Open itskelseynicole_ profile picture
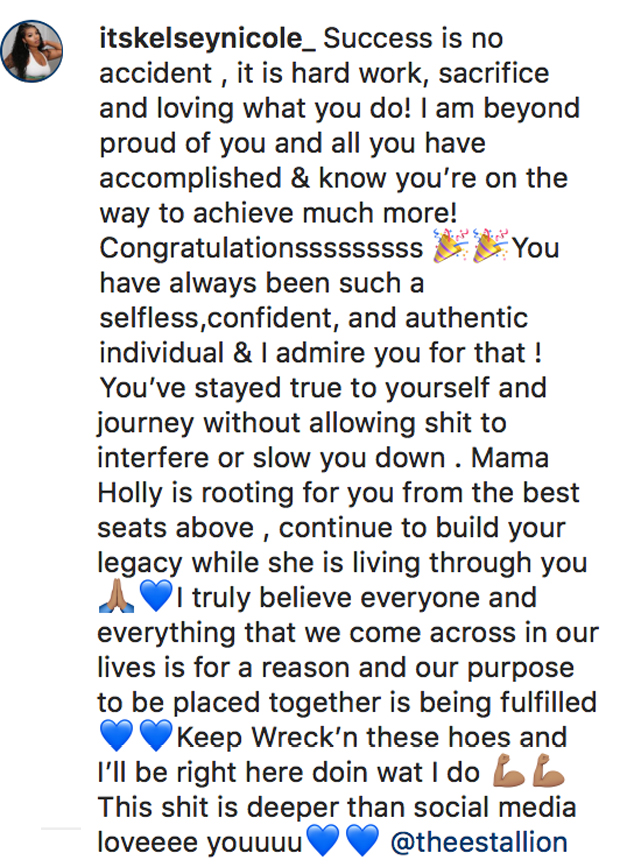 pos(34,50)
